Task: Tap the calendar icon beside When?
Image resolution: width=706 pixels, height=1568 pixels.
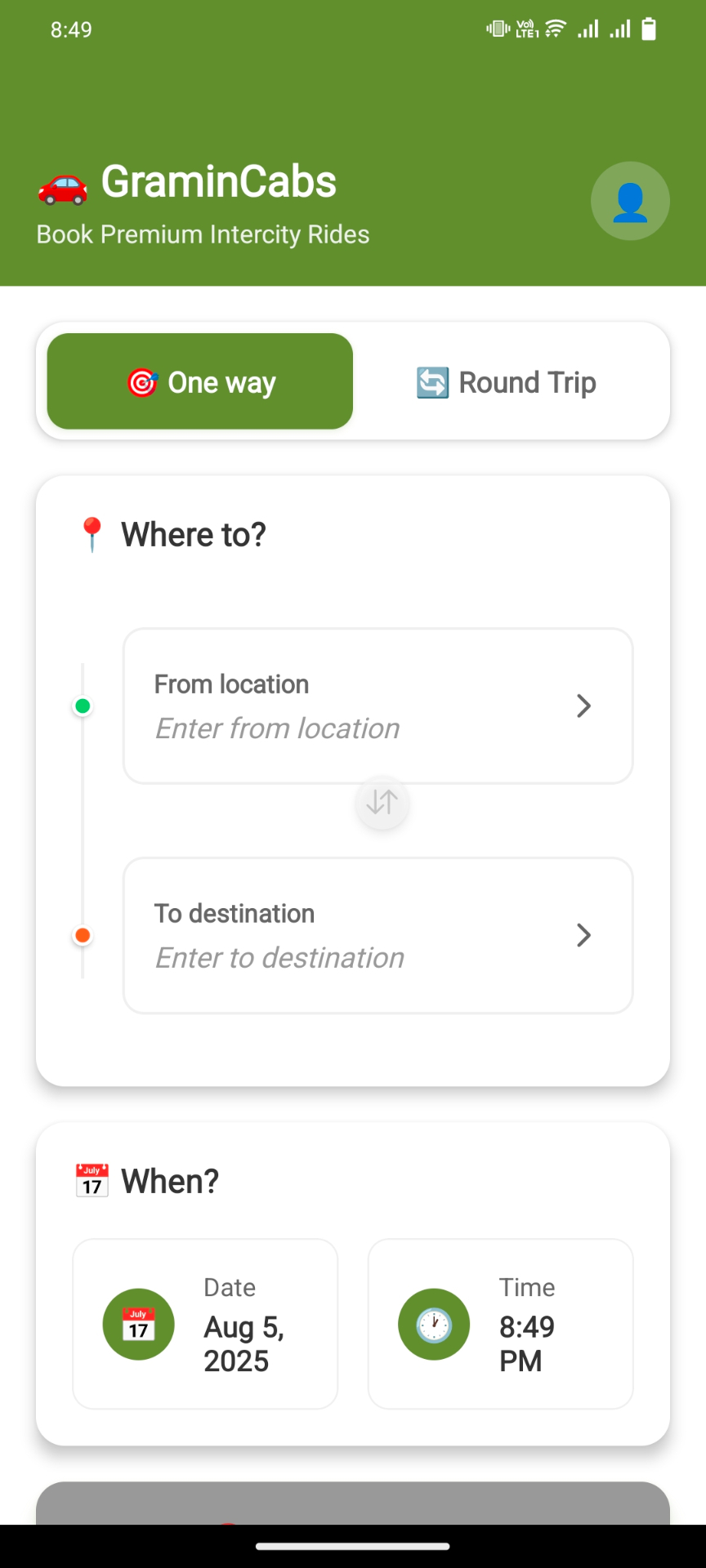Action: [91, 1180]
